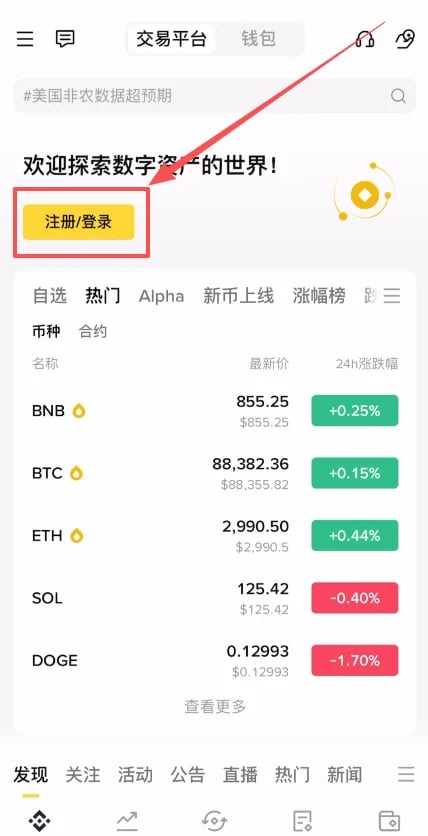Open the BNB coin row

coord(214,411)
